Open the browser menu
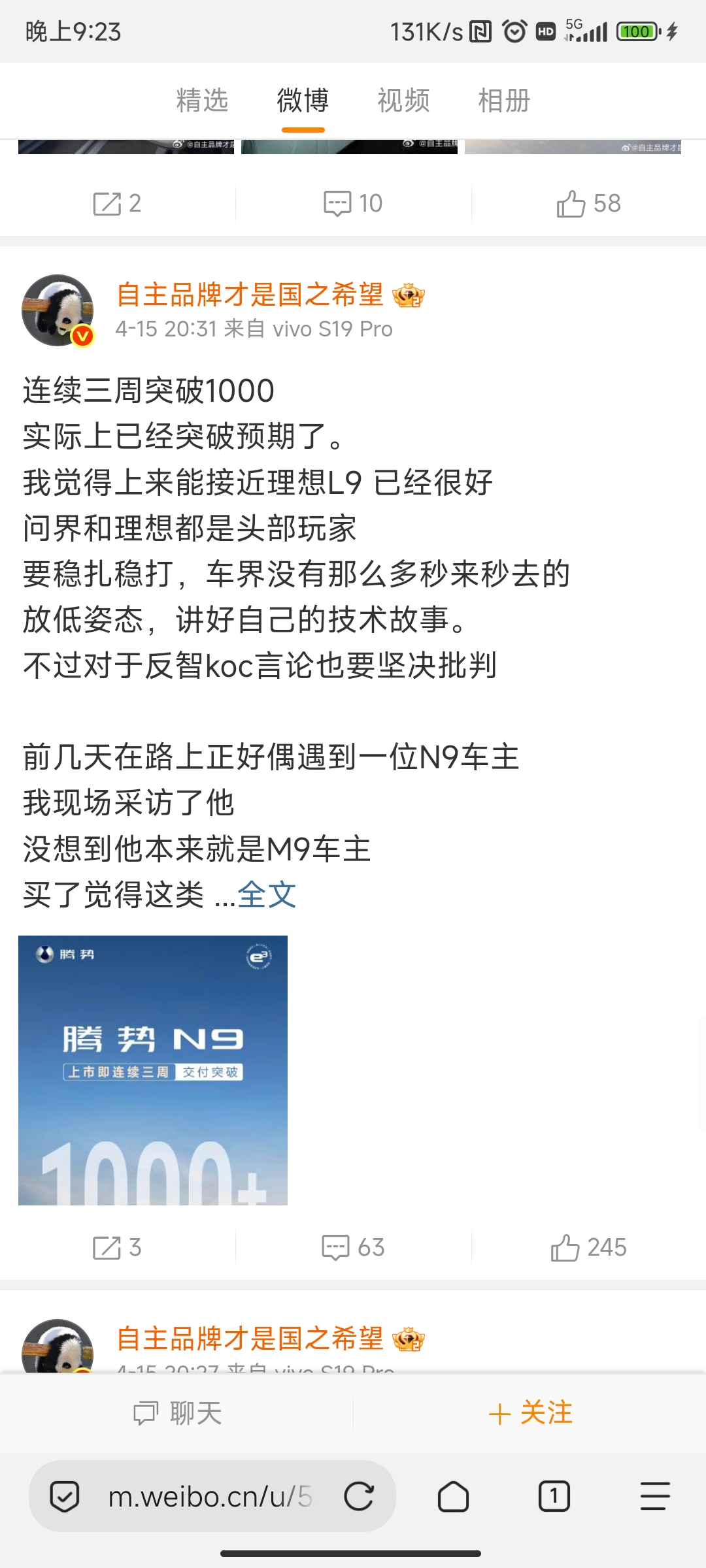The width and height of the screenshot is (706, 1568). [x=654, y=1496]
